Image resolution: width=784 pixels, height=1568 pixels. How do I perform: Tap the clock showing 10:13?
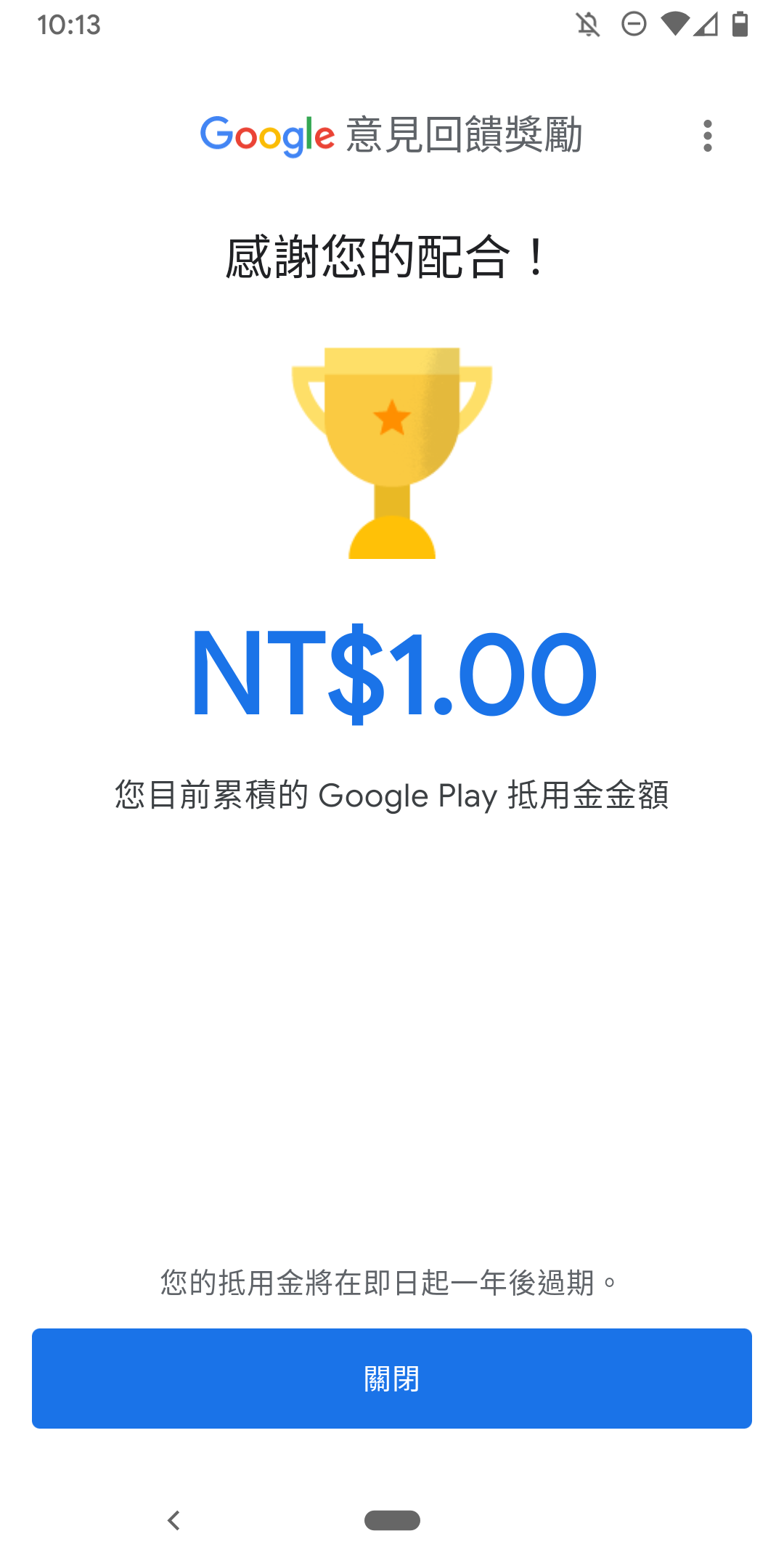pos(69,24)
